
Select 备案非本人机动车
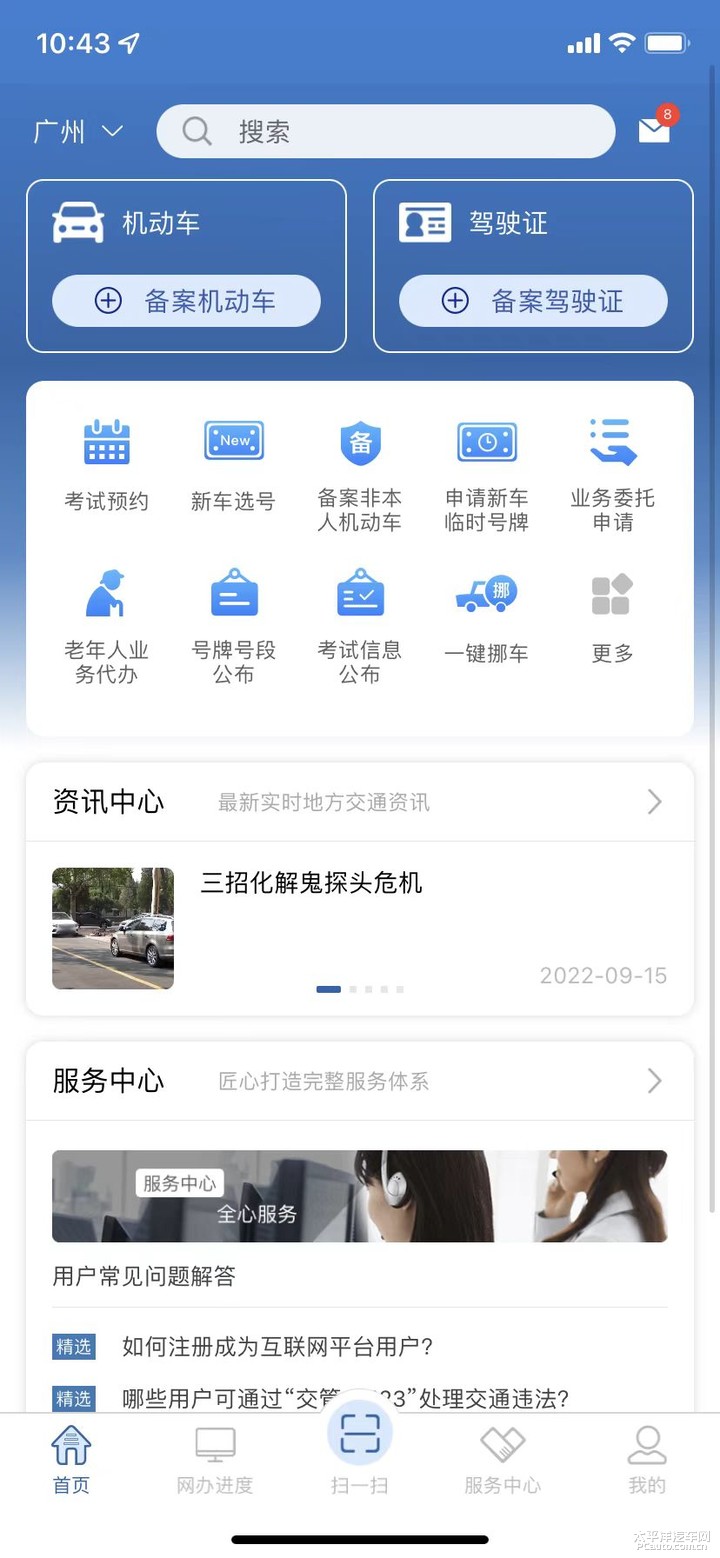click(360, 474)
